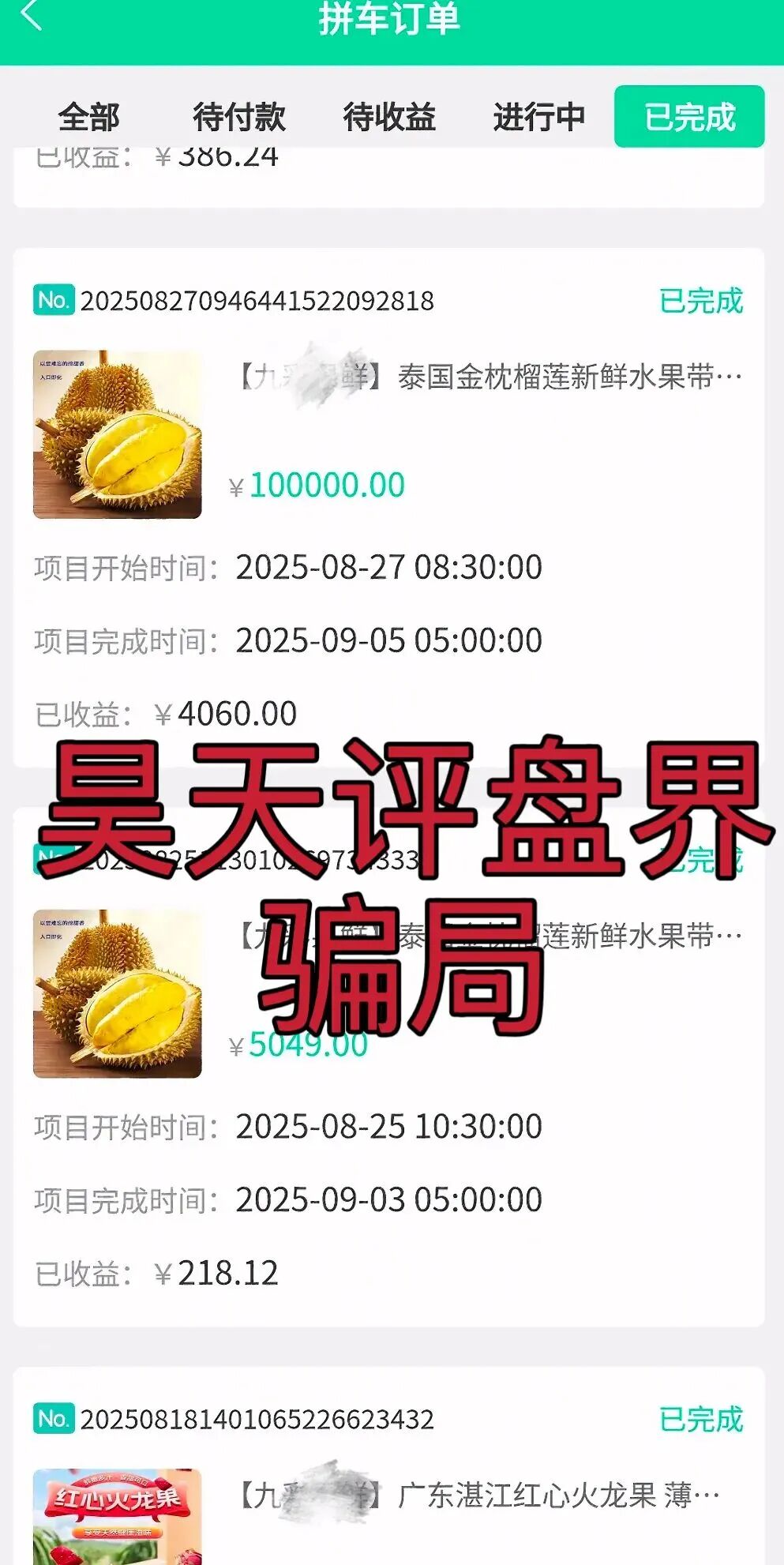Tap the green 已完成 status on first order
784x1565 pixels.
pos(700,300)
